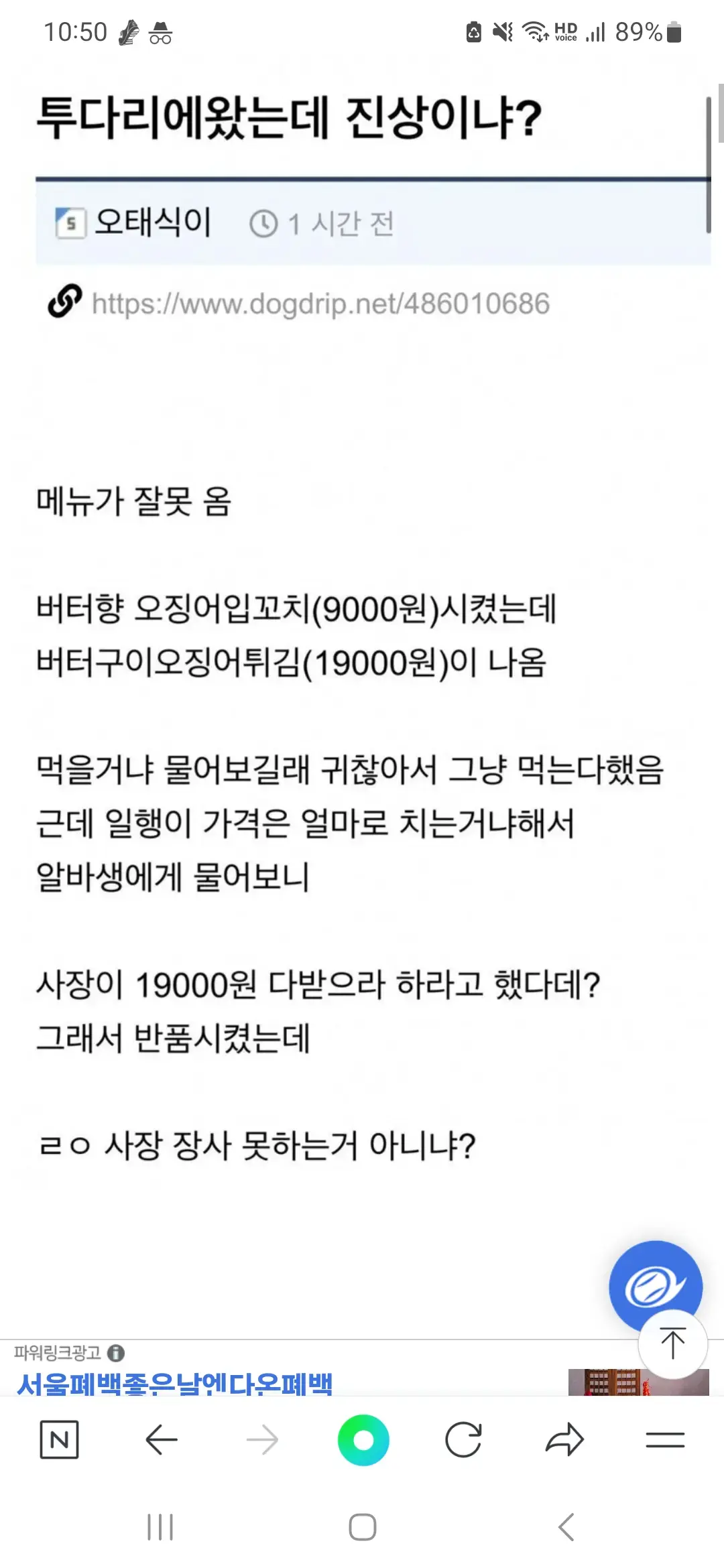Jump back to top with arrow button
The image size is (724, 1568).
coord(672,1343)
